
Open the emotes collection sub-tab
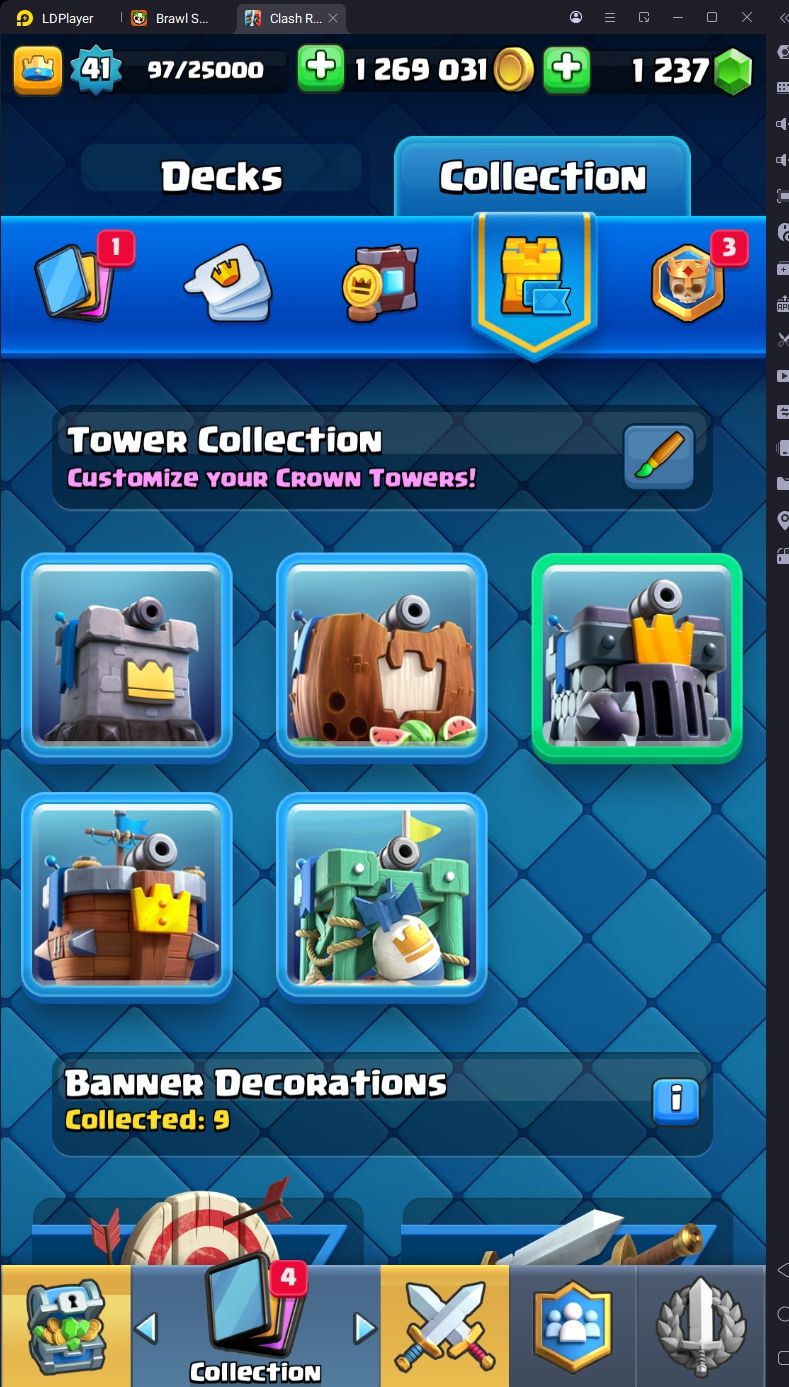228,284
